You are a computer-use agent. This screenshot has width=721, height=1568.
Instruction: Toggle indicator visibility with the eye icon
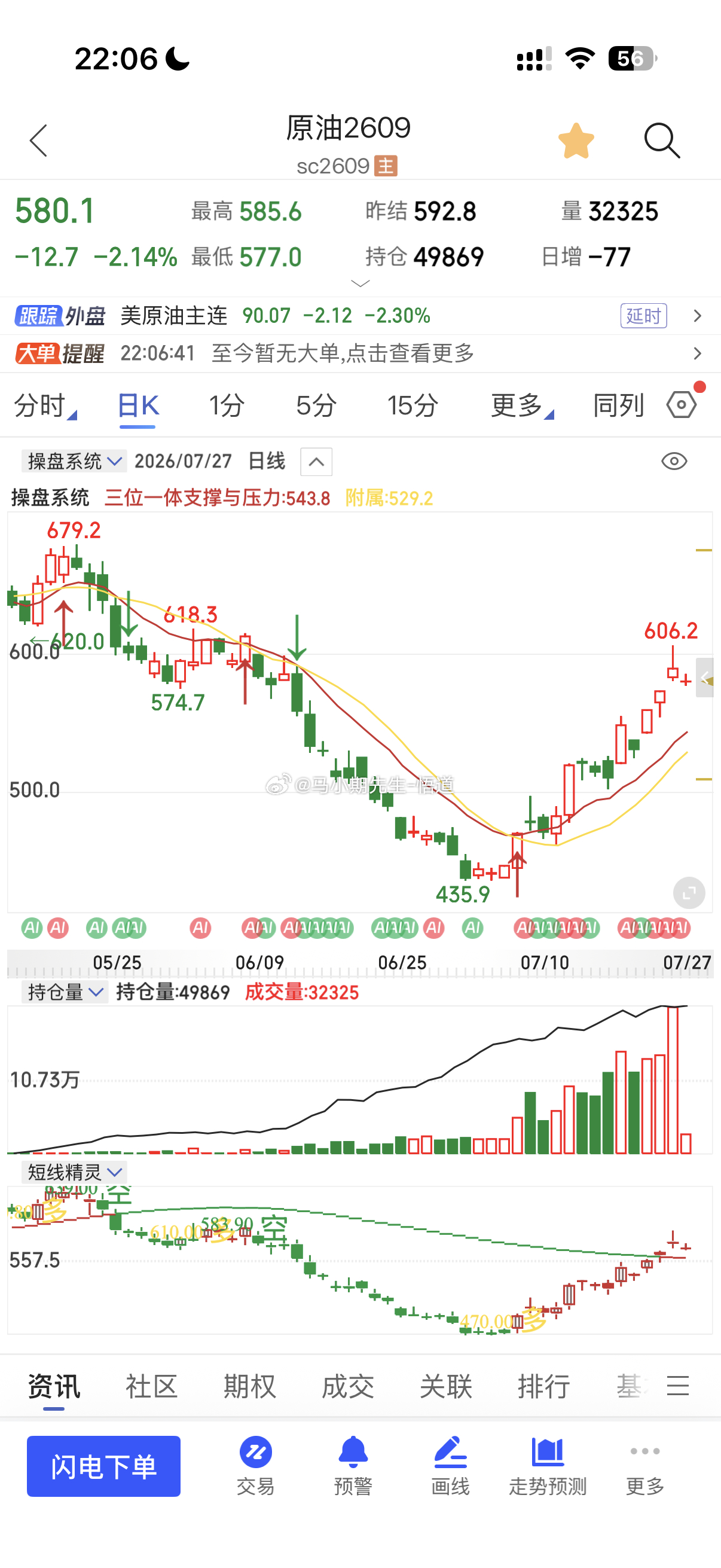coord(674,462)
